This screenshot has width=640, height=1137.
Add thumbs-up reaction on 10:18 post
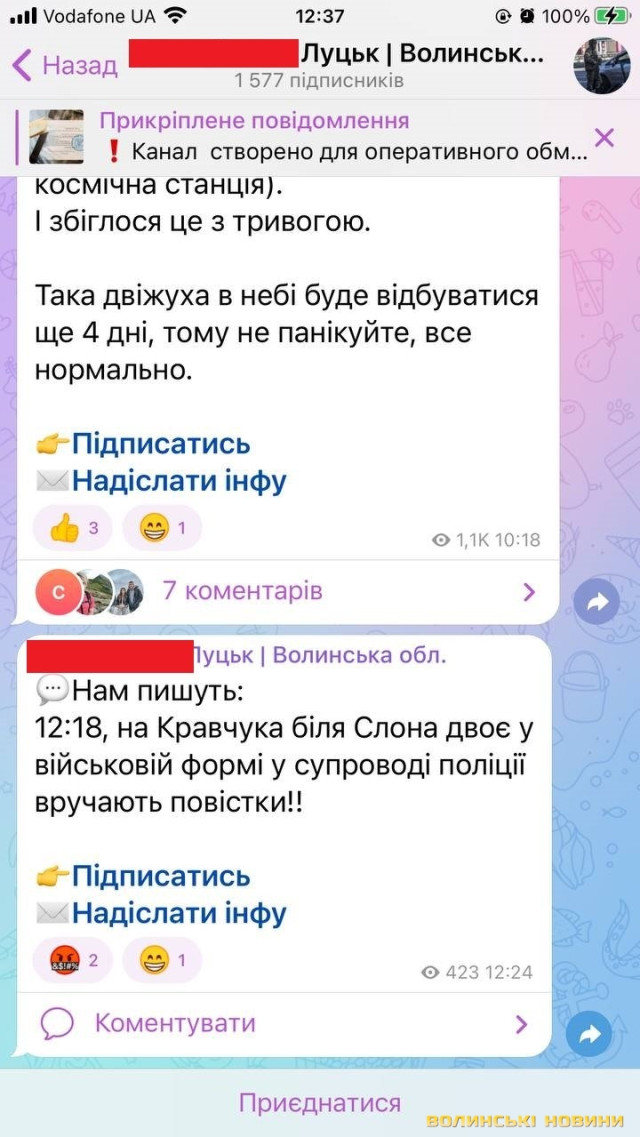coord(73,528)
